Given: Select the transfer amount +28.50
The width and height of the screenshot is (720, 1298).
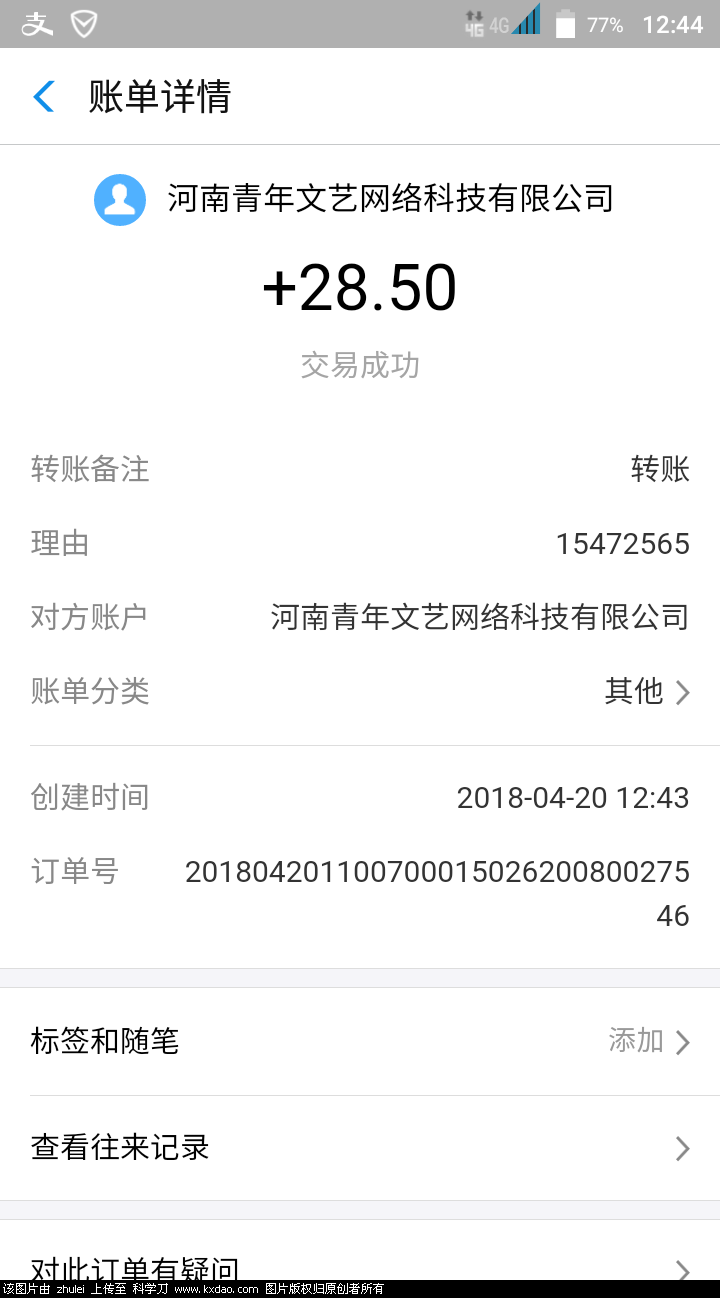Looking at the screenshot, I should (x=360, y=288).
